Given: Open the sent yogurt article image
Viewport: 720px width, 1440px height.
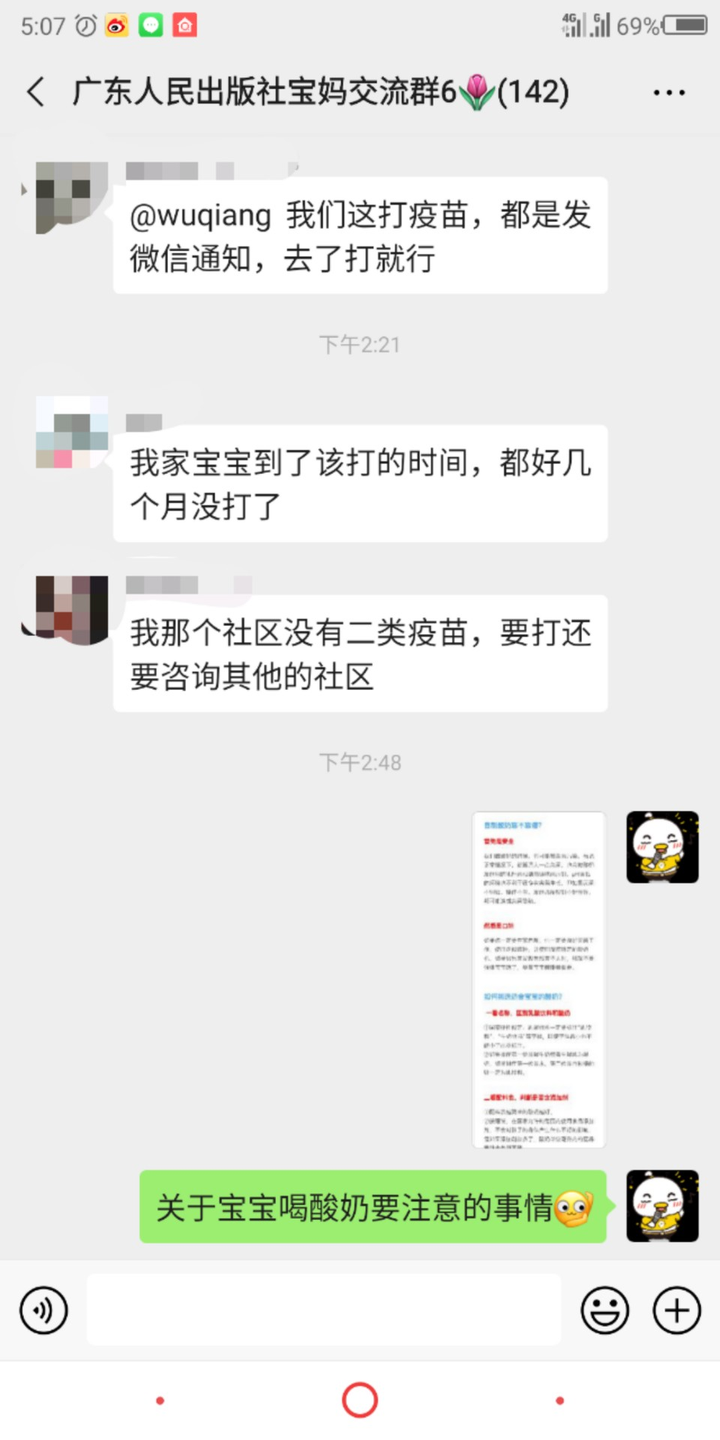Looking at the screenshot, I should [539, 980].
